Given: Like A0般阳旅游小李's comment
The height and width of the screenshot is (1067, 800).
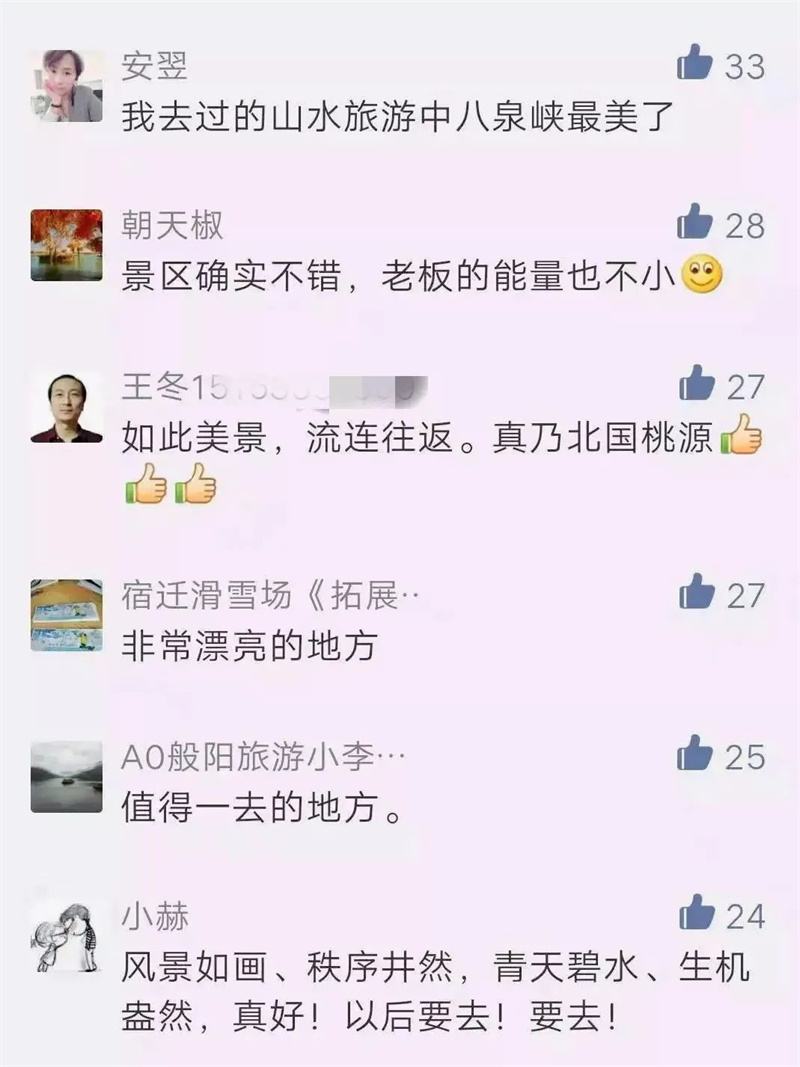Looking at the screenshot, I should (696, 753).
